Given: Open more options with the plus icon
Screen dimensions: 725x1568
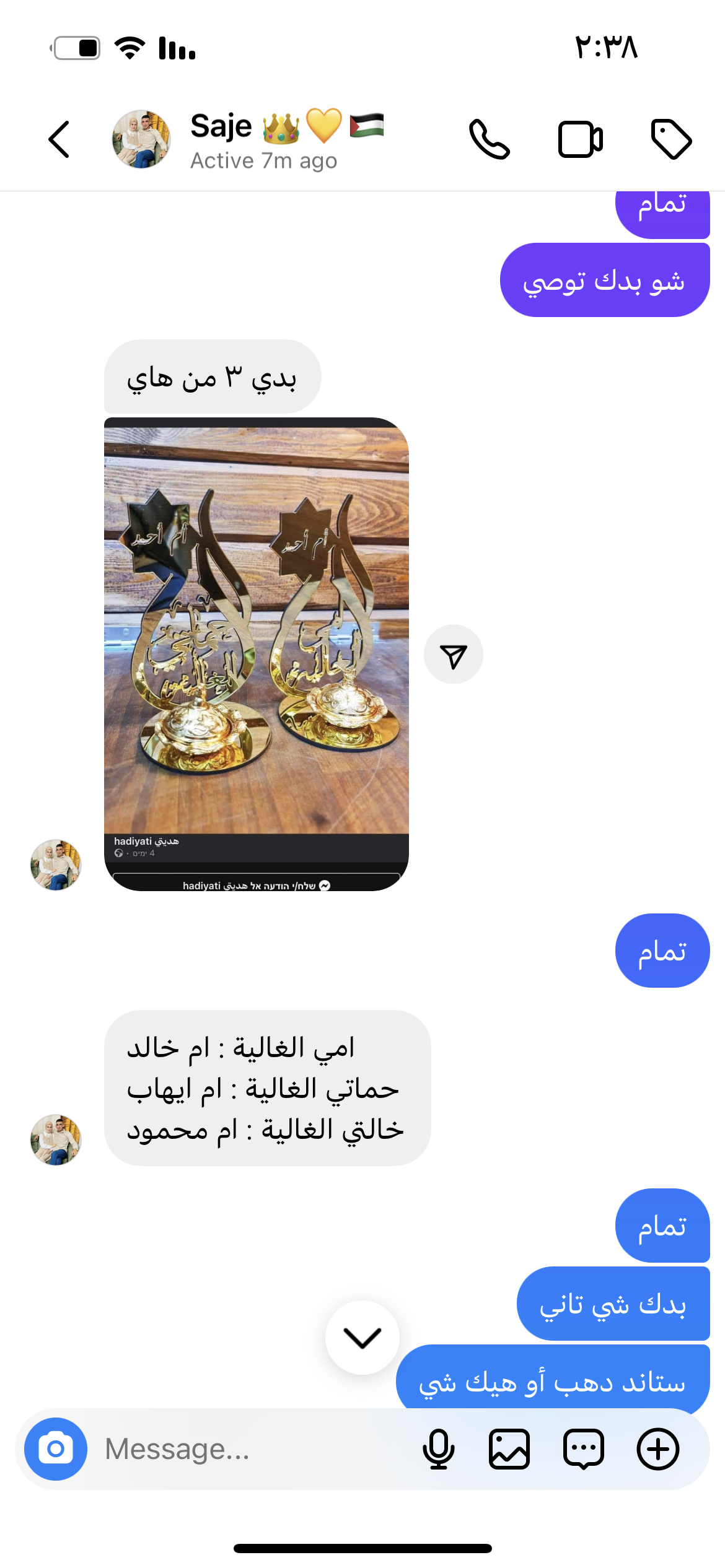Looking at the screenshot, I should [x=658, y=1449].
